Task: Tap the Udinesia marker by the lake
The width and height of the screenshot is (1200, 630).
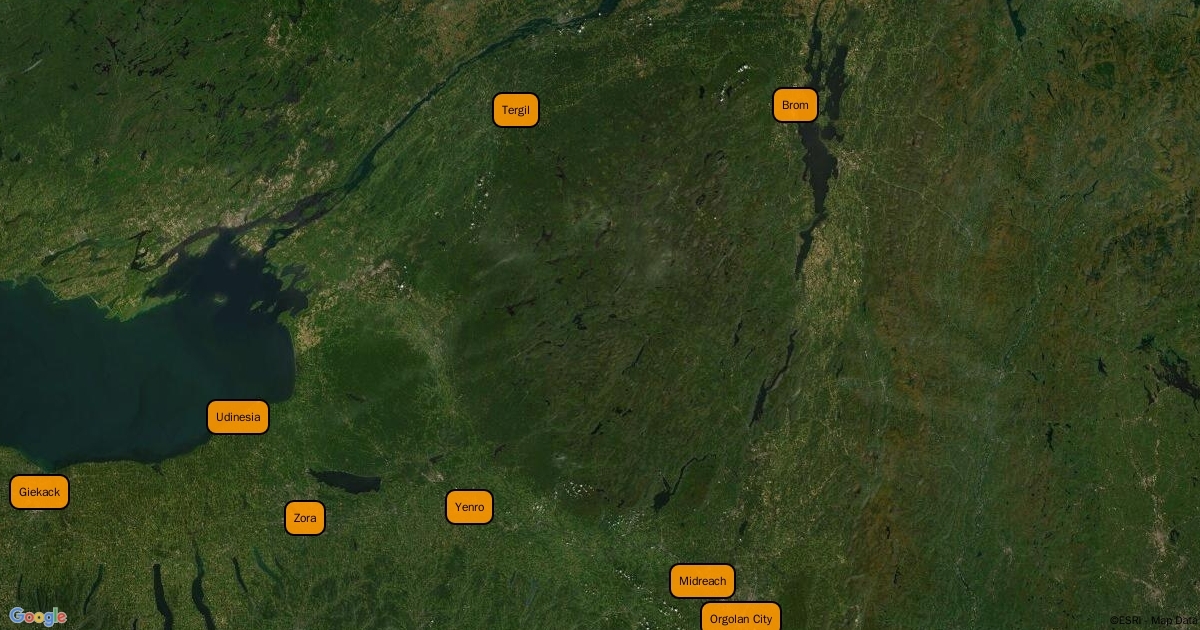Action: point(238,417)
